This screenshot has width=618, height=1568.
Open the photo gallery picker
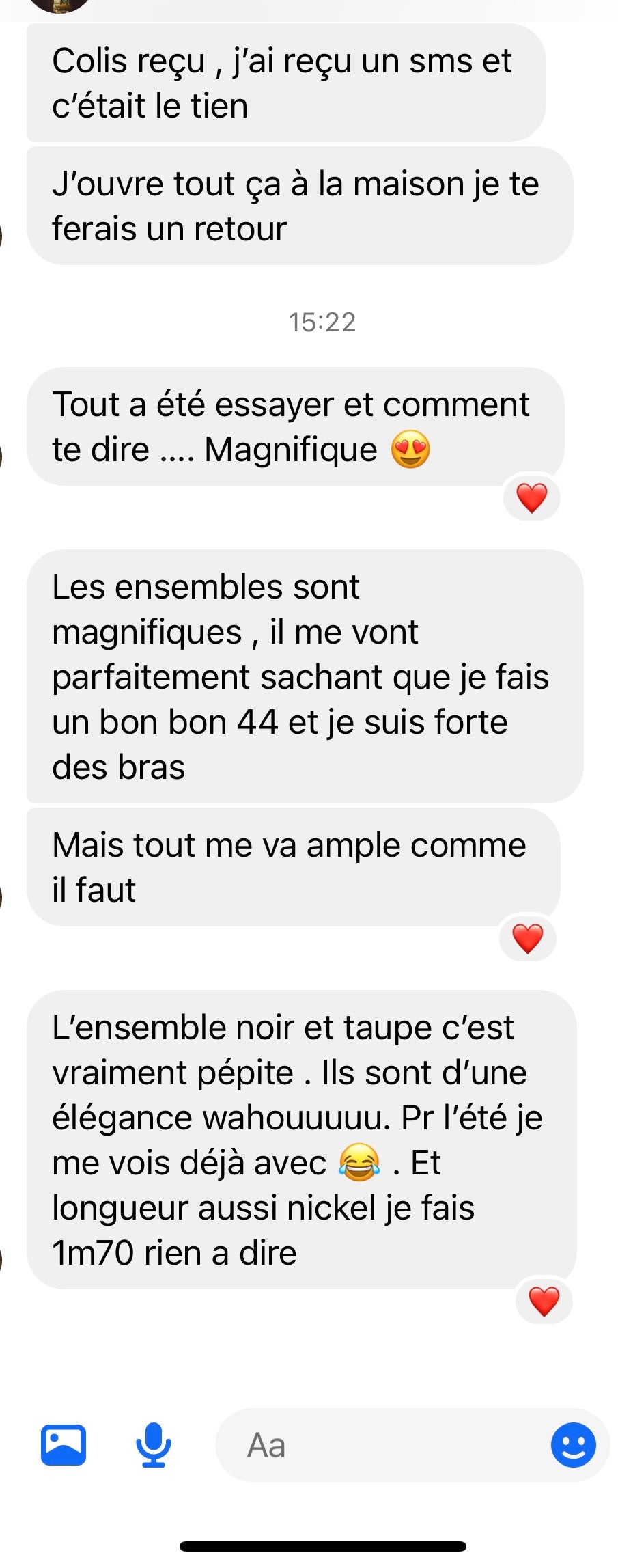[x=64, y=1444]
